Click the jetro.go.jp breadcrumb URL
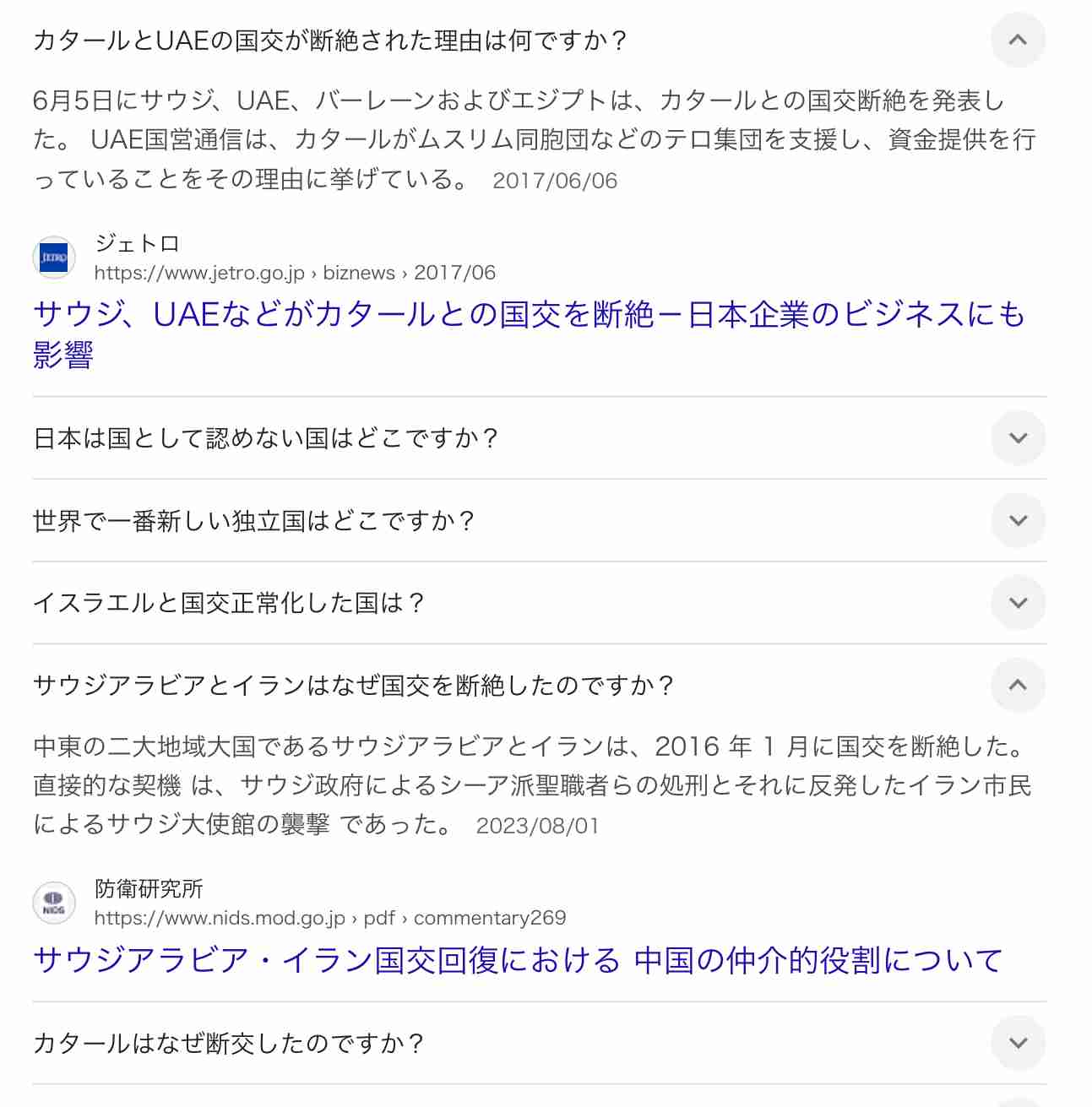The width and height of the screenshot is (1092, 1107). 294,273
